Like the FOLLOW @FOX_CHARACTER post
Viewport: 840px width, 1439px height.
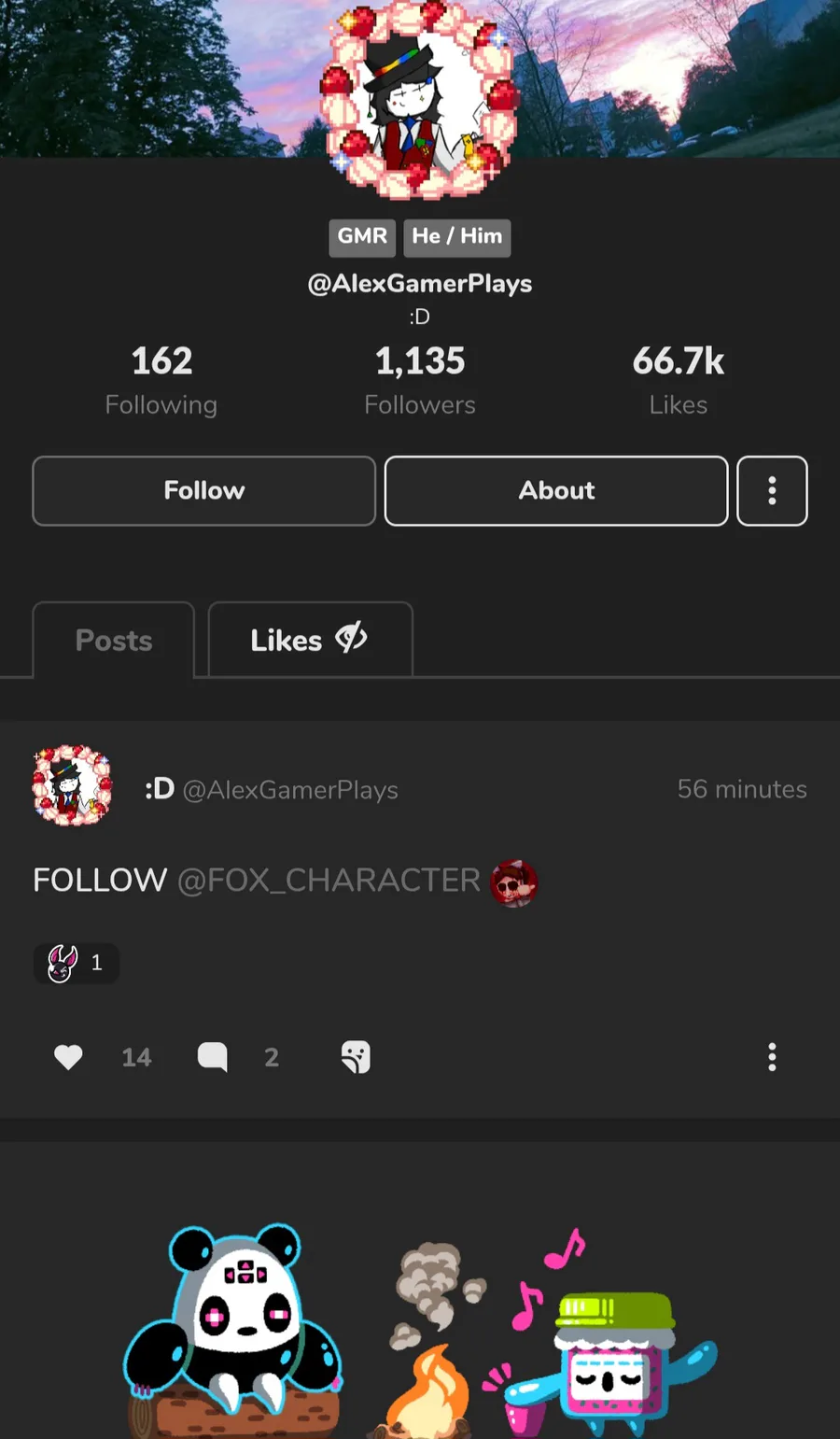[68, 1057]
